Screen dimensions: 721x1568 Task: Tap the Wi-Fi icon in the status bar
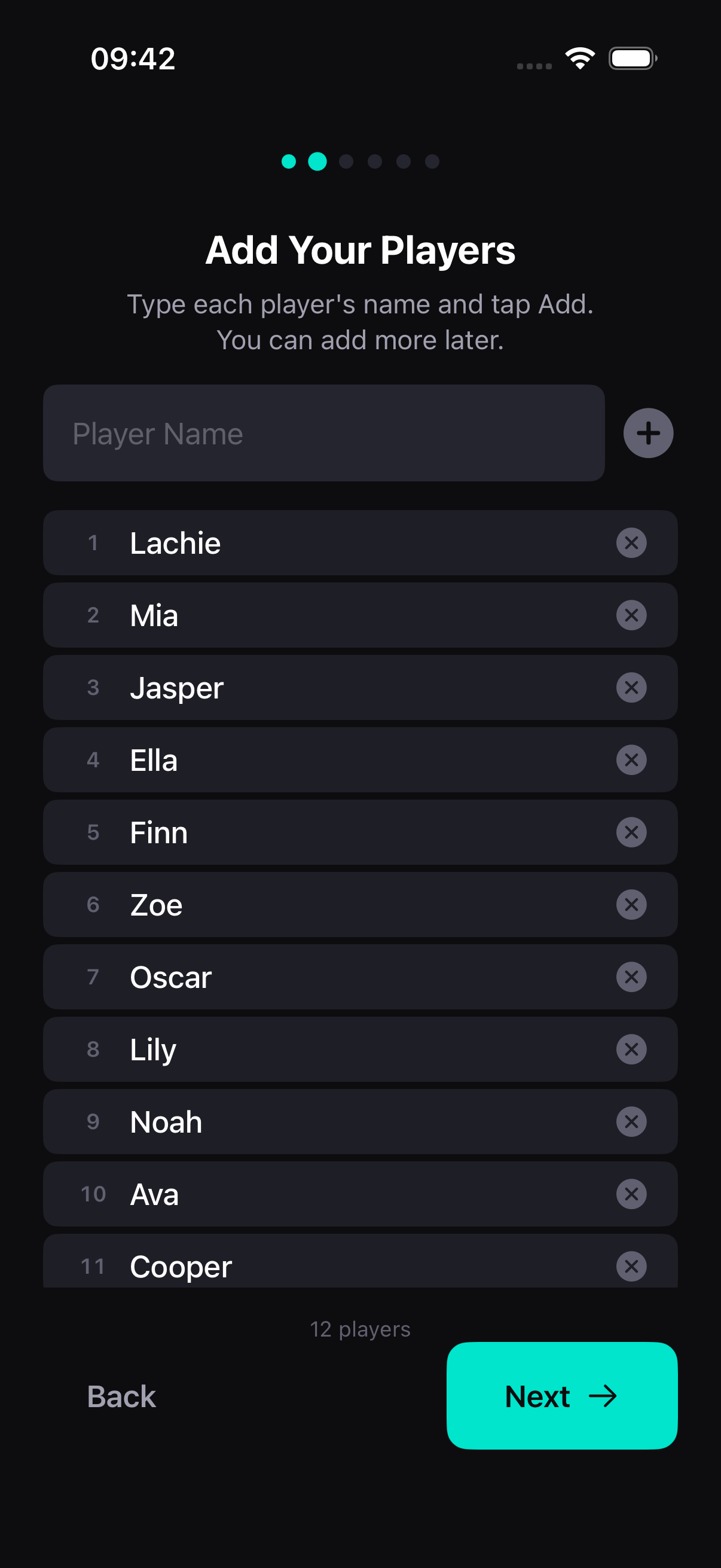pos(579,57)
